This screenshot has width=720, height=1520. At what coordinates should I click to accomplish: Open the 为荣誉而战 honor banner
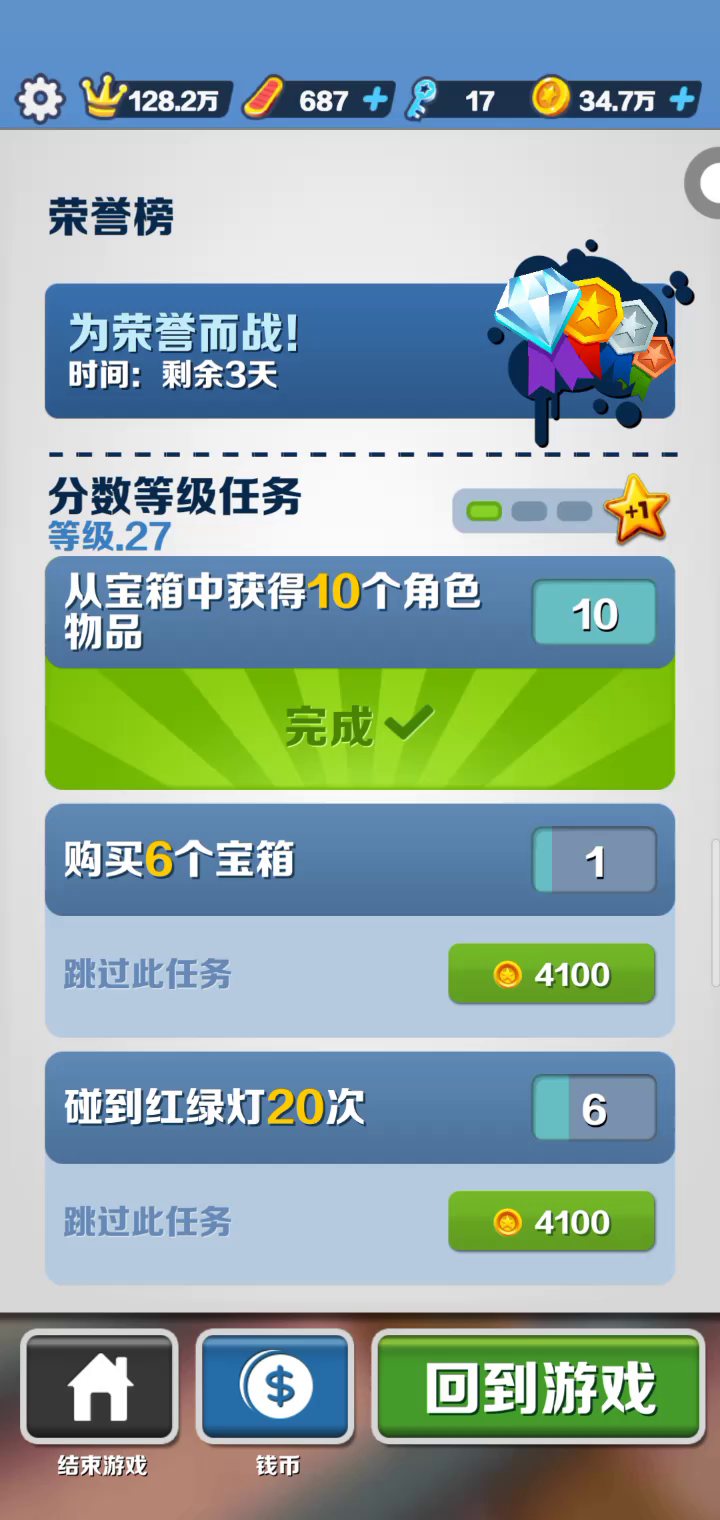tap(360, 350)
